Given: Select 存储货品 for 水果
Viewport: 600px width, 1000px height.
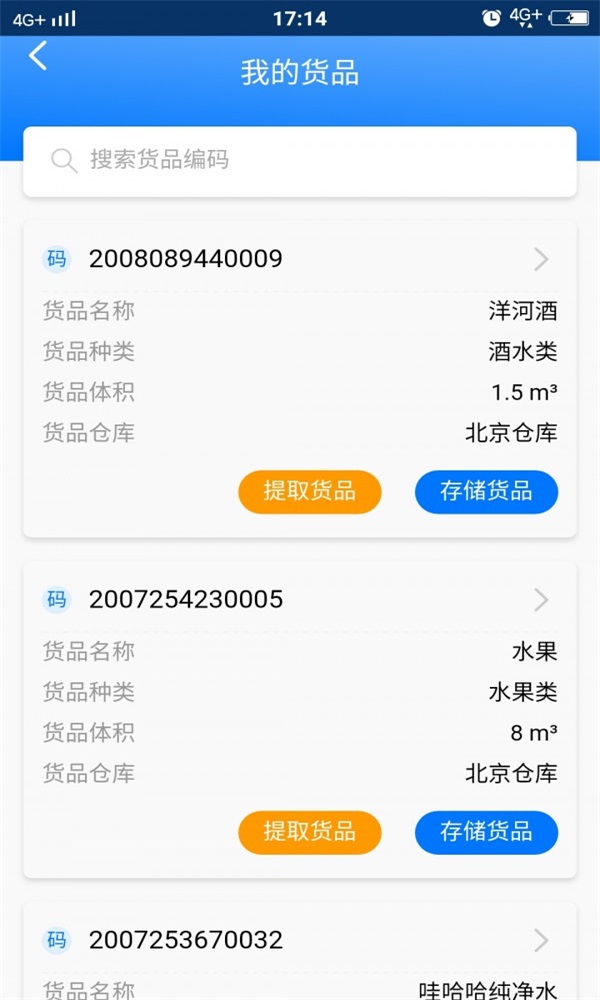Looking at the screenshot, I should point(486,832).
